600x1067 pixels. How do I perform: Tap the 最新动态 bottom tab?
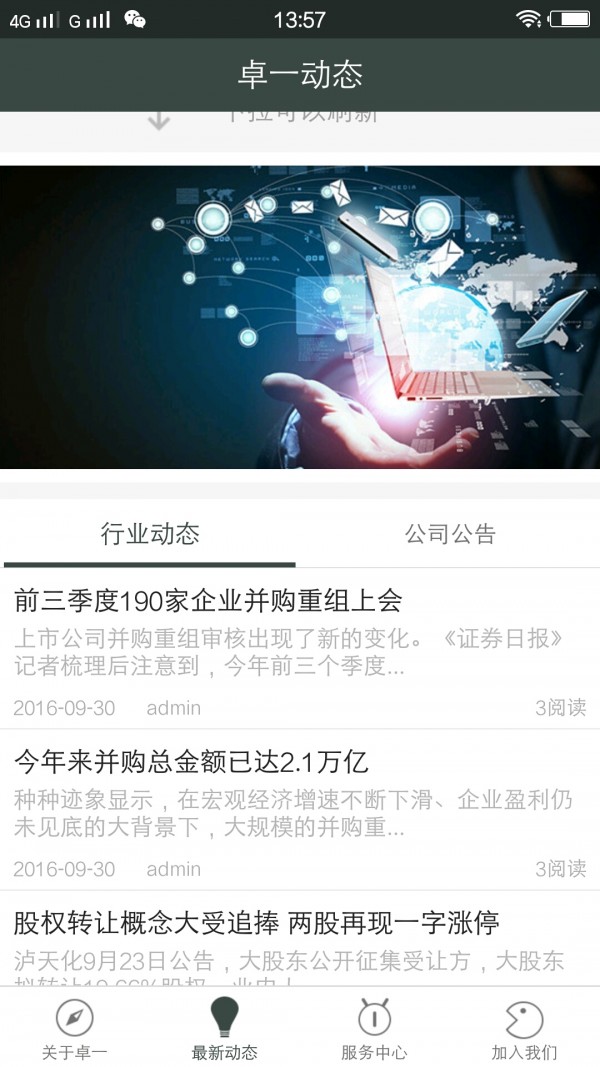point(225,1029)
